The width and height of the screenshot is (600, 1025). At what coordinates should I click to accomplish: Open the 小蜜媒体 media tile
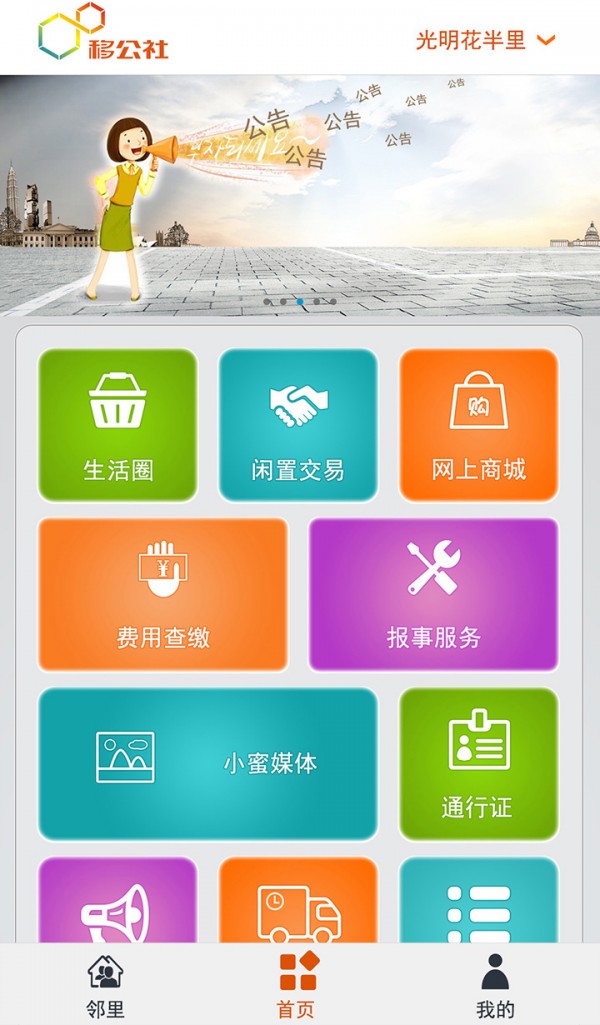point(208,764)
